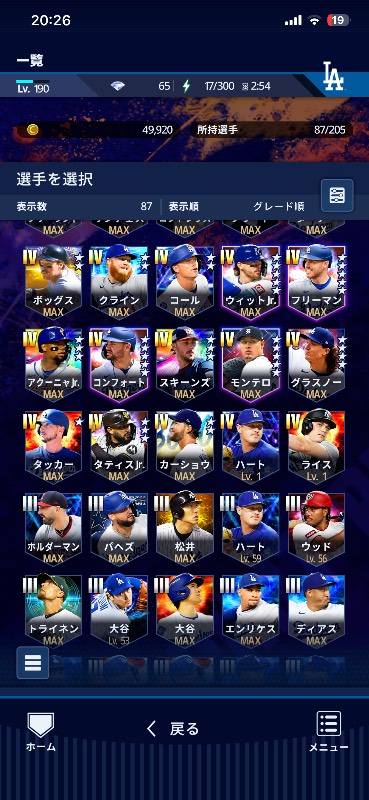Tap 戻る to go back

(173, 729)
